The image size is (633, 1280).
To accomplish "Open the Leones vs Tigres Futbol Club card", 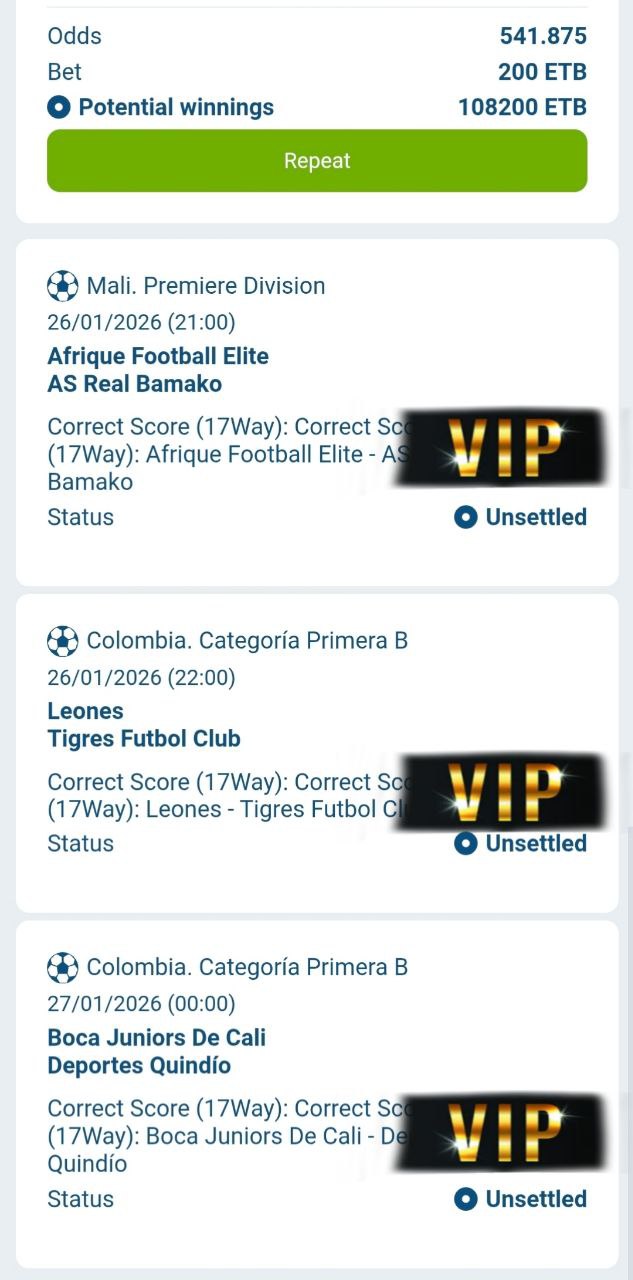I will (x=144, y=725).
